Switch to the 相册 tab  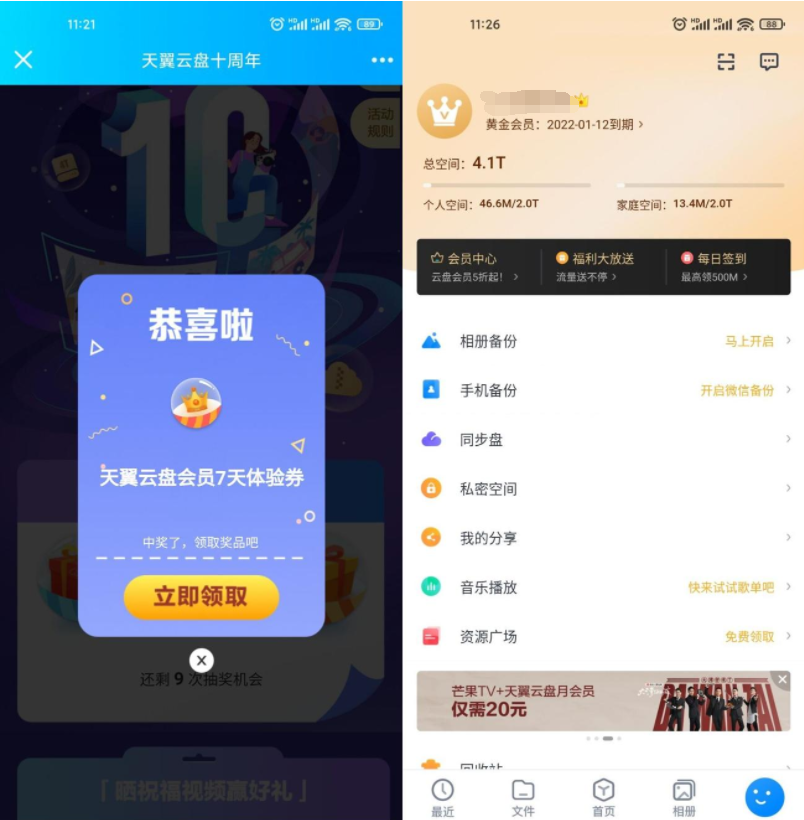(x=685, y=795)
